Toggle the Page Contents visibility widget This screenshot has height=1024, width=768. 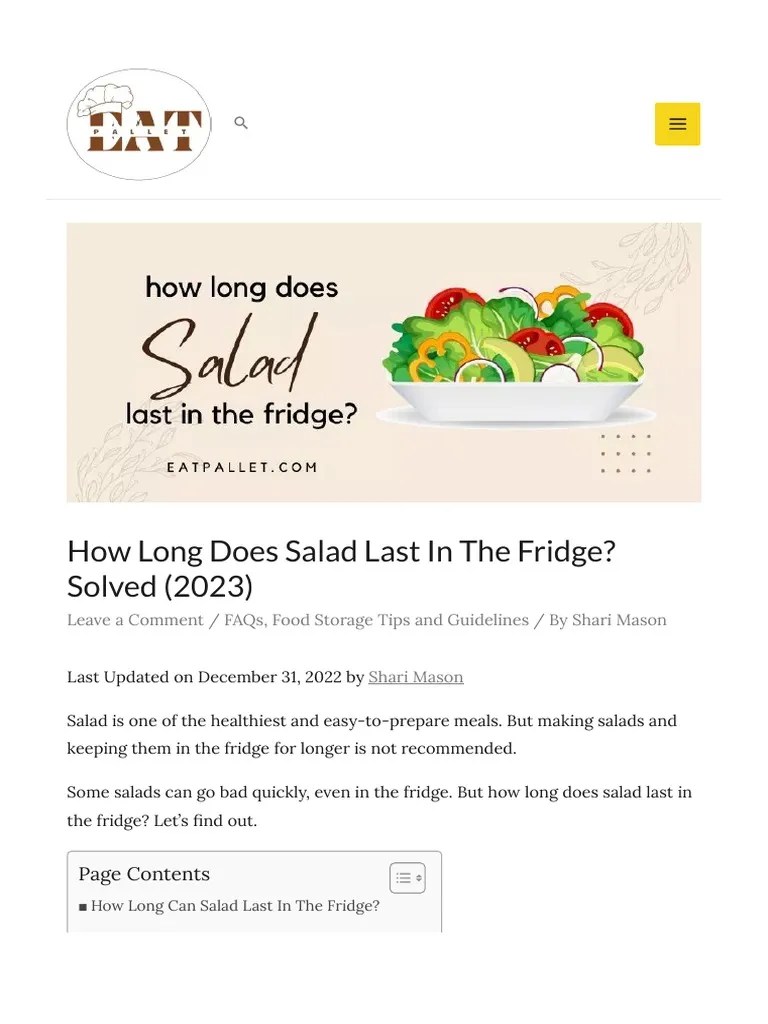(x=407, y=876)
